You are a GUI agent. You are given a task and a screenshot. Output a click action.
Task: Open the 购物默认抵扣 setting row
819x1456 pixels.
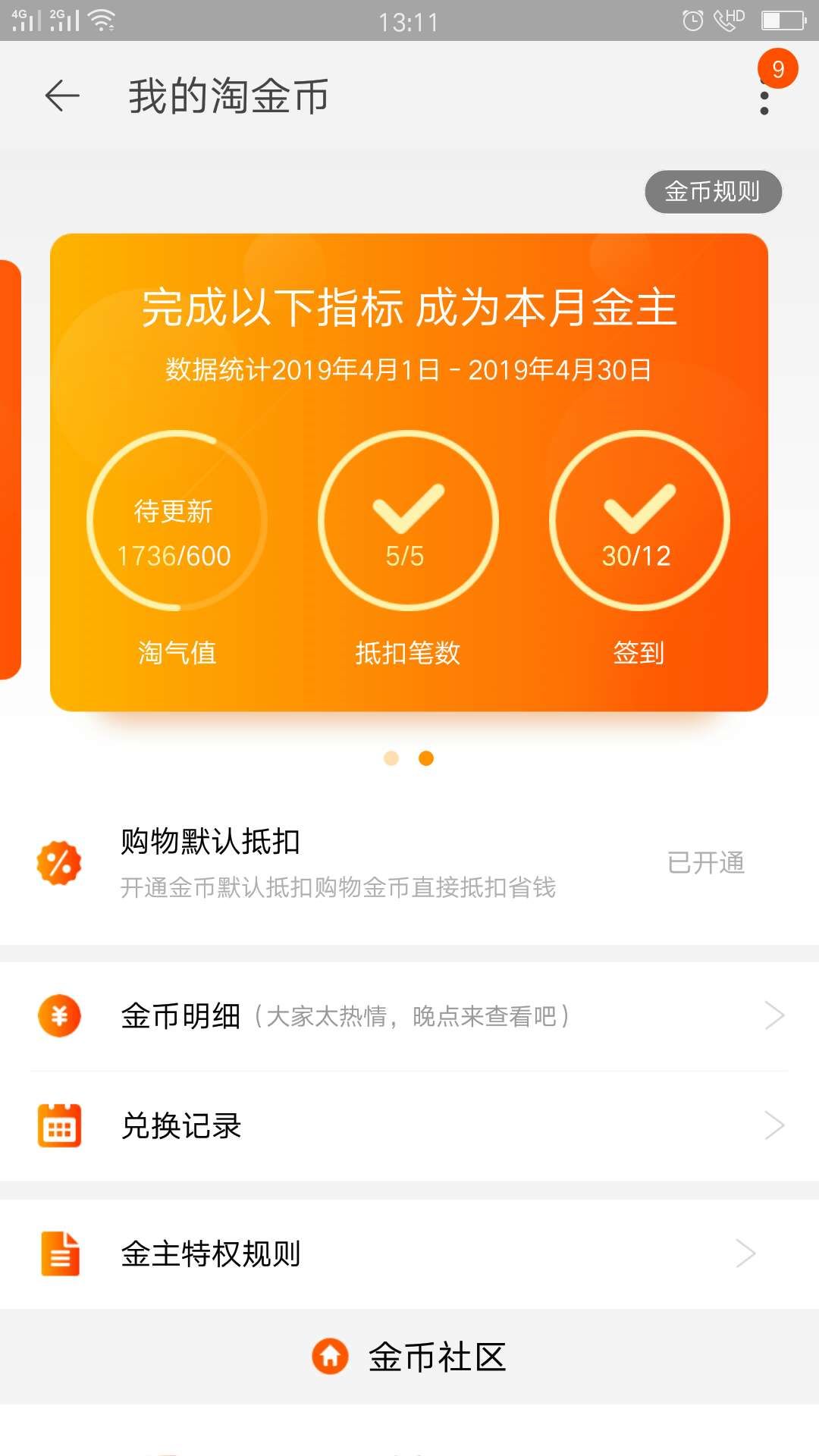pyautogui.click(x=409, y=863)
